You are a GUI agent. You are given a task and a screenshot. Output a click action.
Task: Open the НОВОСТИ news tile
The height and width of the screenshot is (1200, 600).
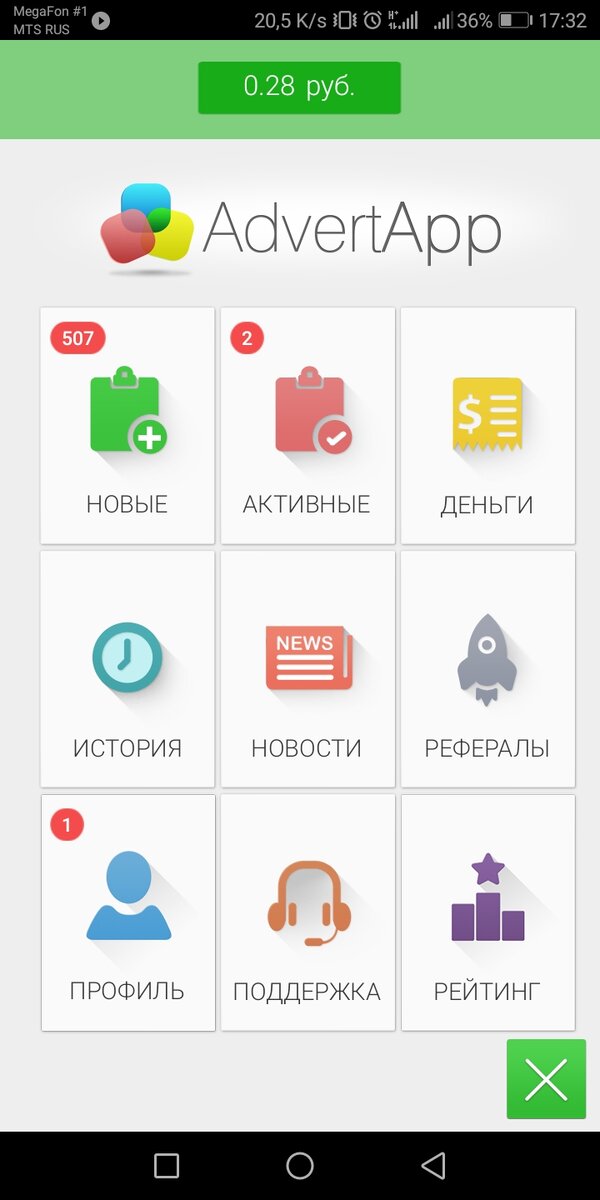pos(307,669)
